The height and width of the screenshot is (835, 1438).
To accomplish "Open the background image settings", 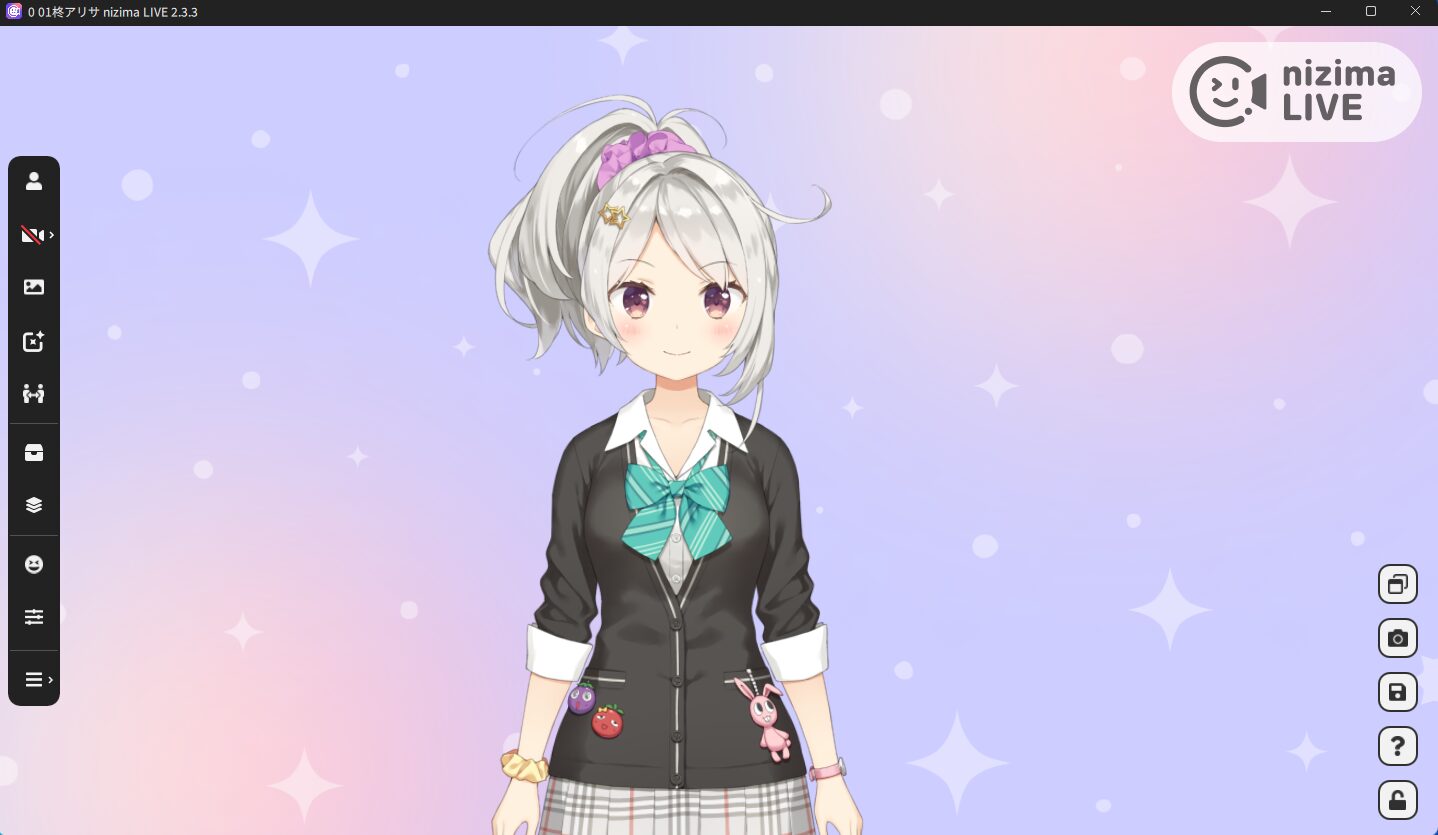I will [x=34, y=287].
